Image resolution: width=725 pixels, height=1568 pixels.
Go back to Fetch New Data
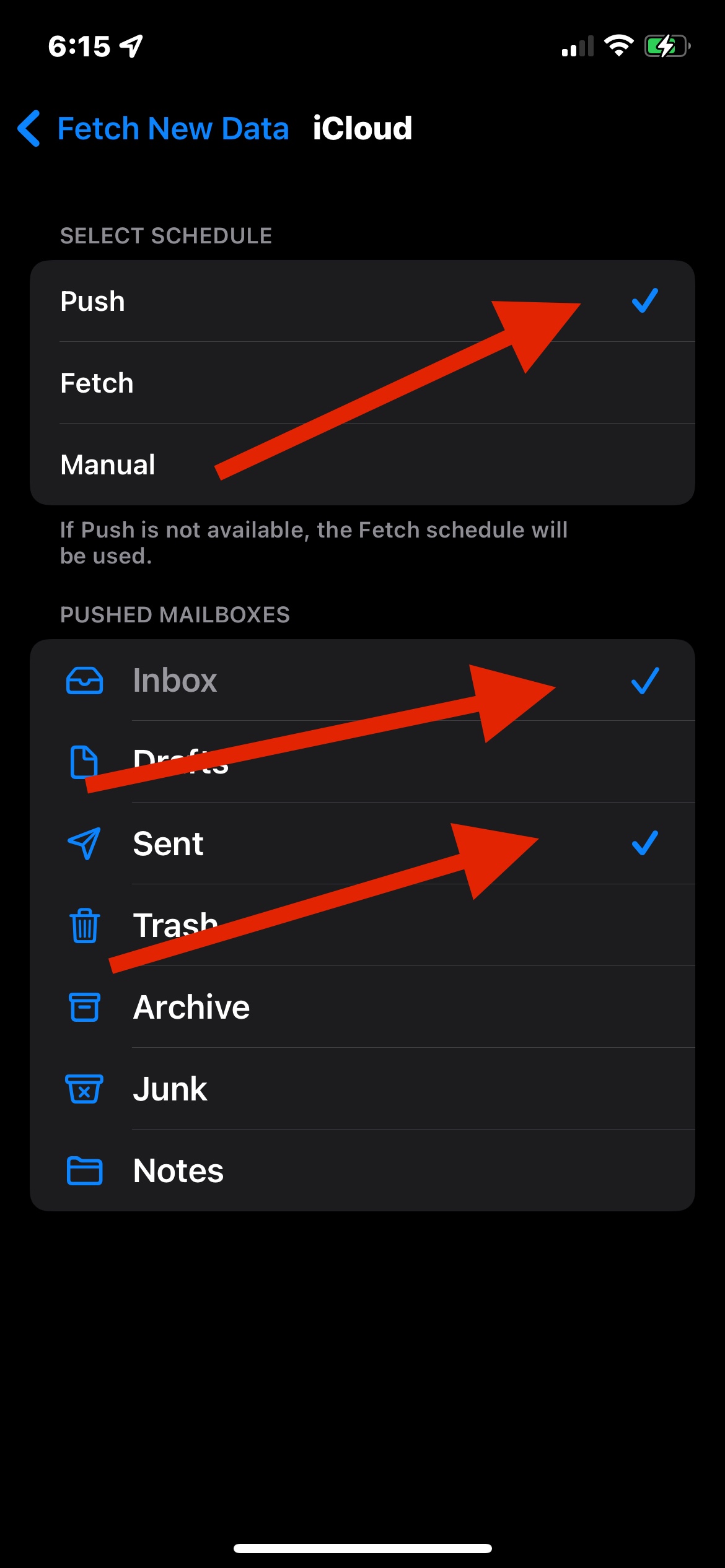154,129
